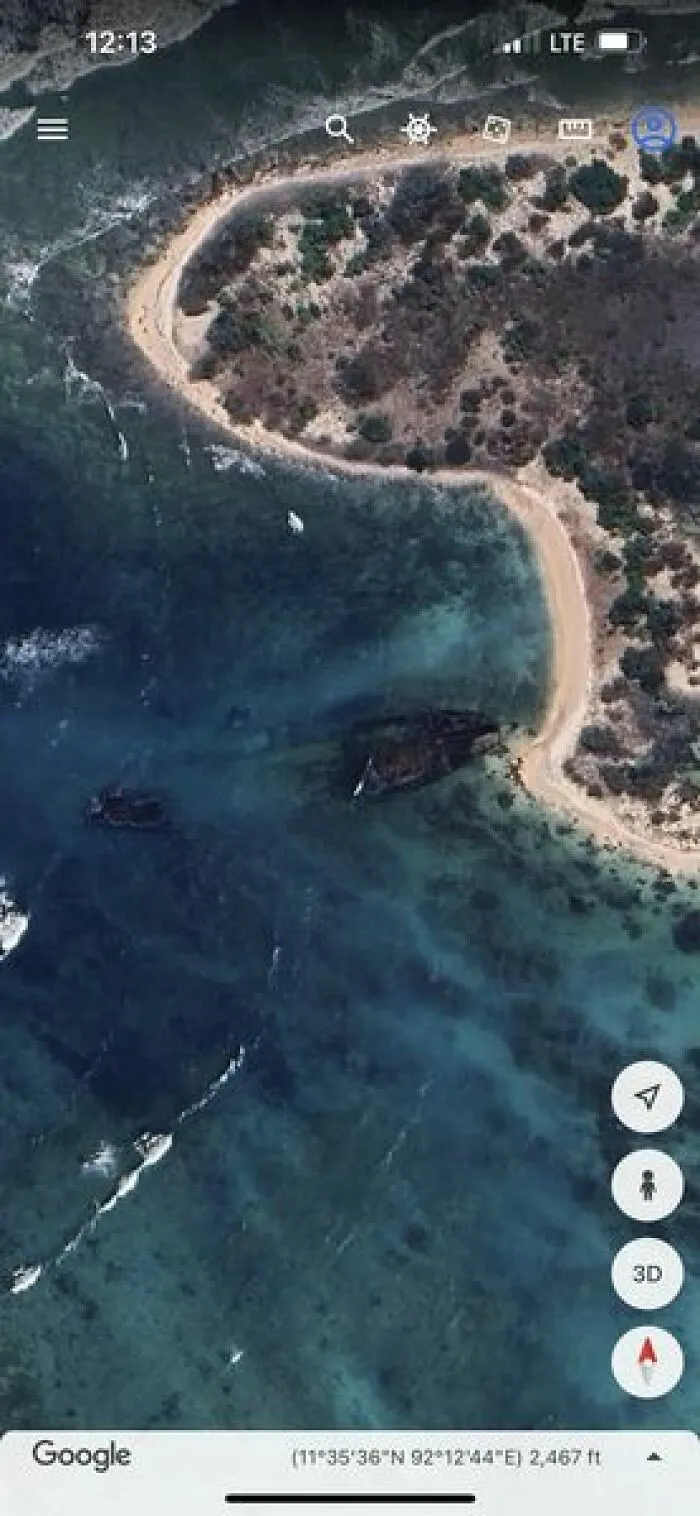Switch the map to 3D view
Screen dimensions: 700x1516
647,1273
